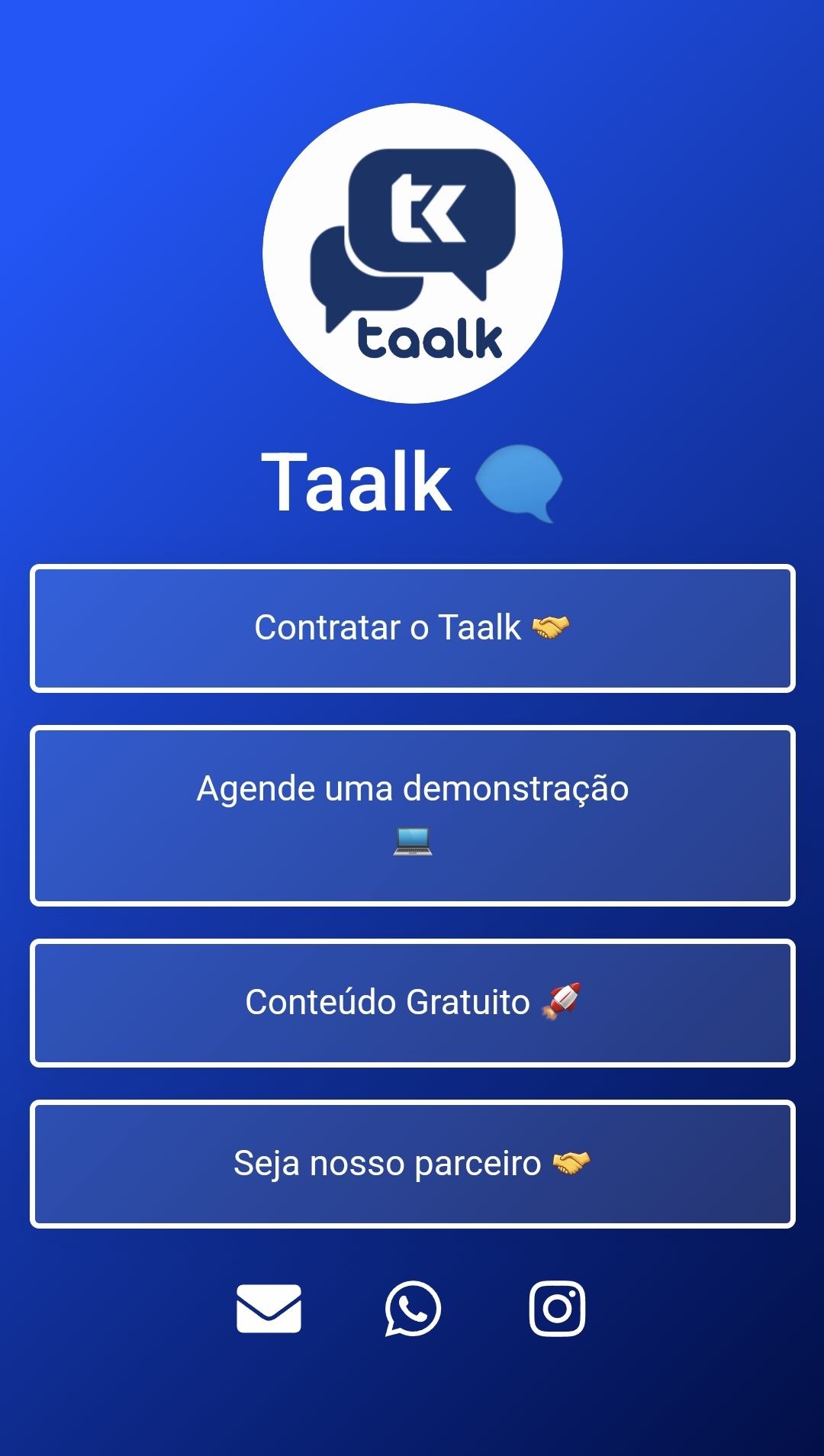Screen dimensions: 824x1456
Task: Open the Contratar o Taalk link
Action: click(412, 628)
